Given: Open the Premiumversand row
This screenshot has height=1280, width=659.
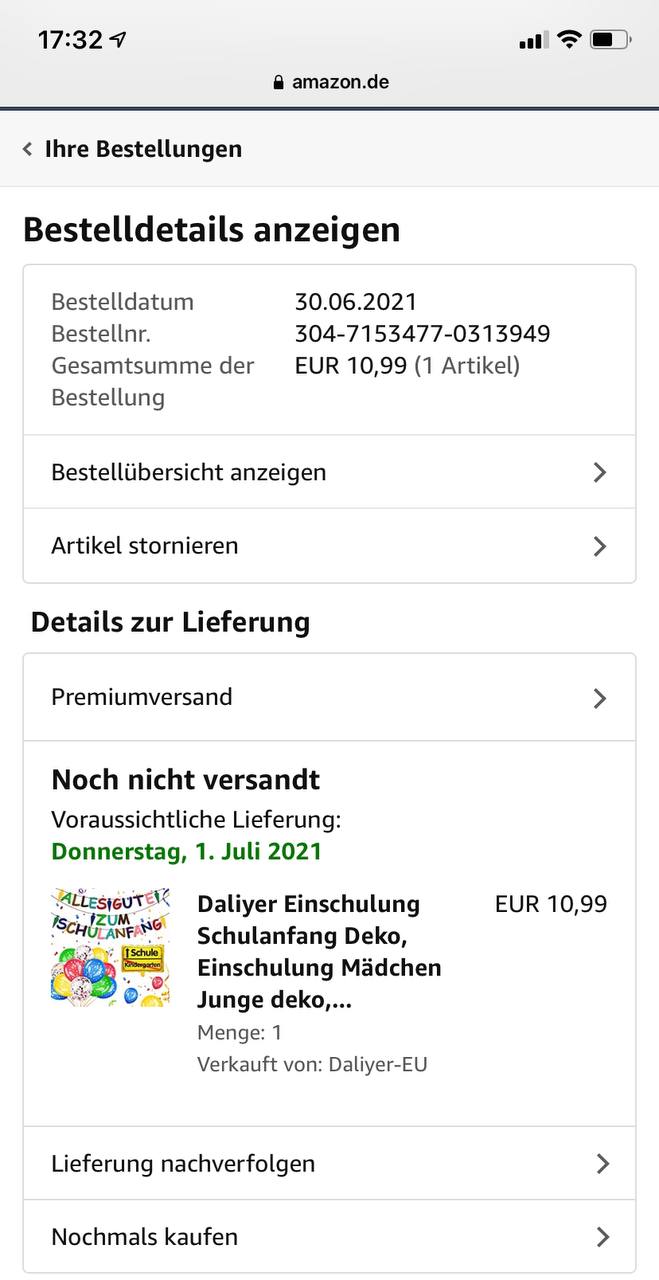Looking at the screenshot, I should click(329, 697).
